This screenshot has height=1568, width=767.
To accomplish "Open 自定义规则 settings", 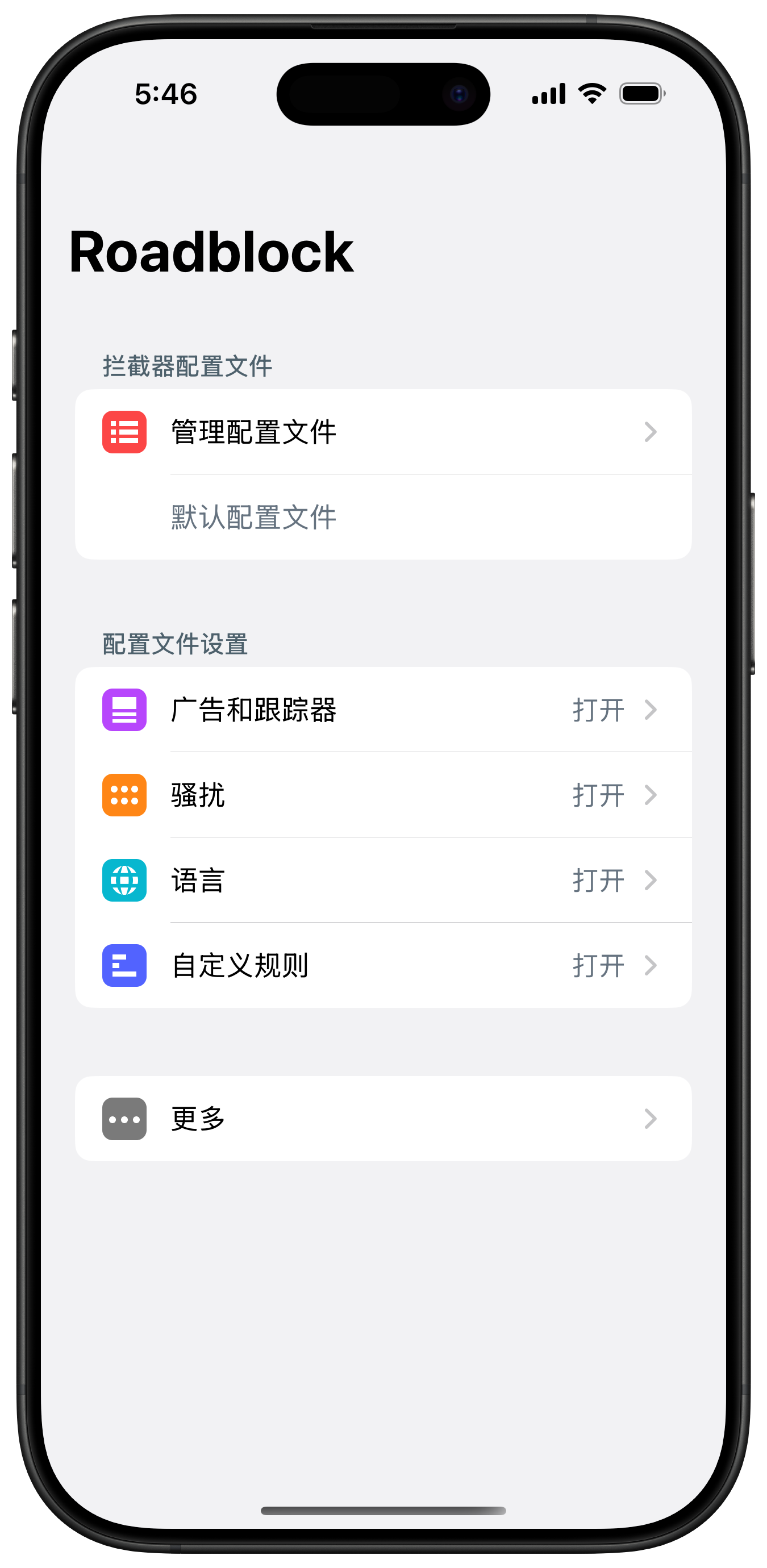I will point(383,965).
